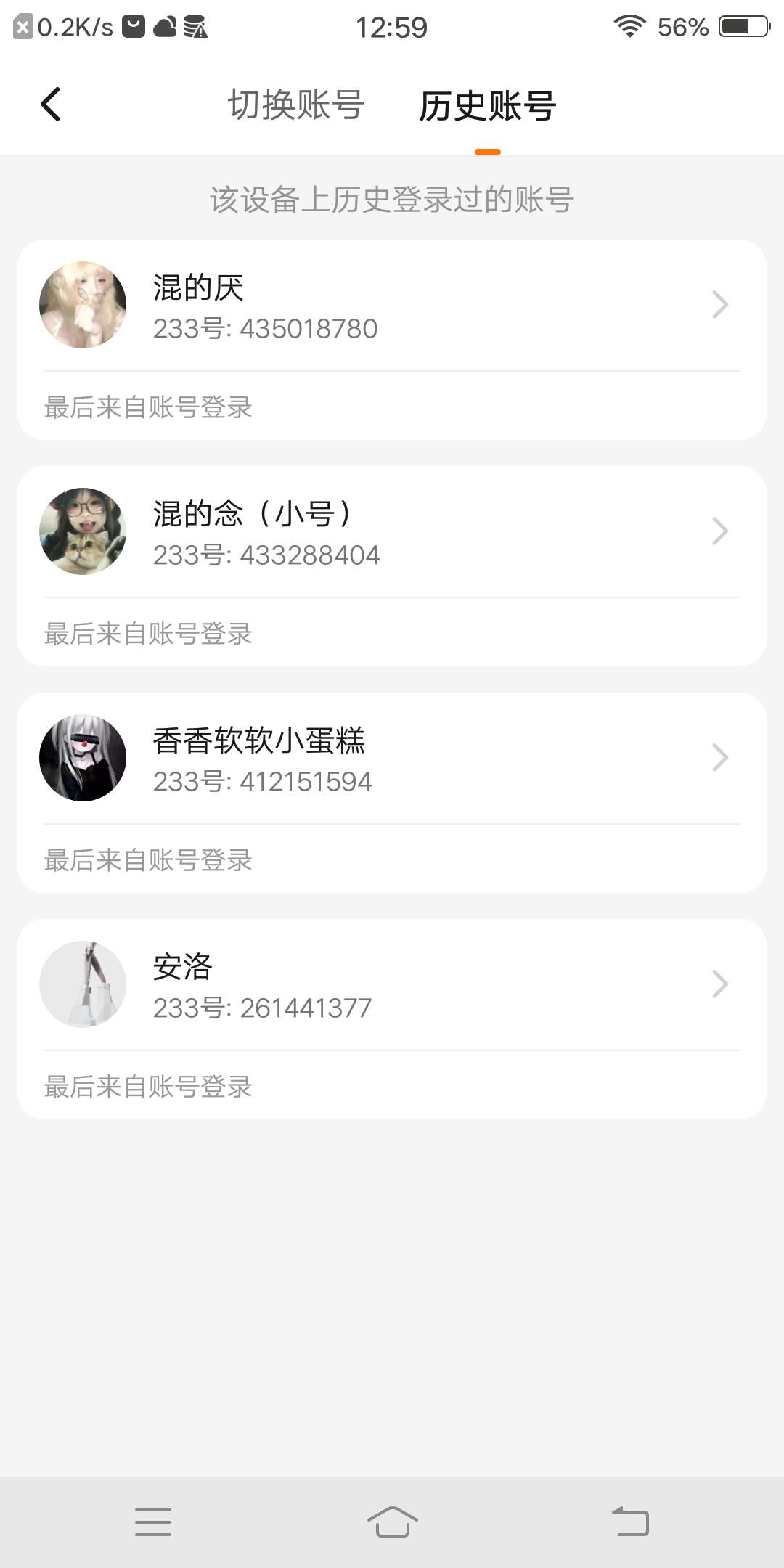Open the account 混的厌
Viewport: 784px width, 1568px height.
tap(392, 306)
